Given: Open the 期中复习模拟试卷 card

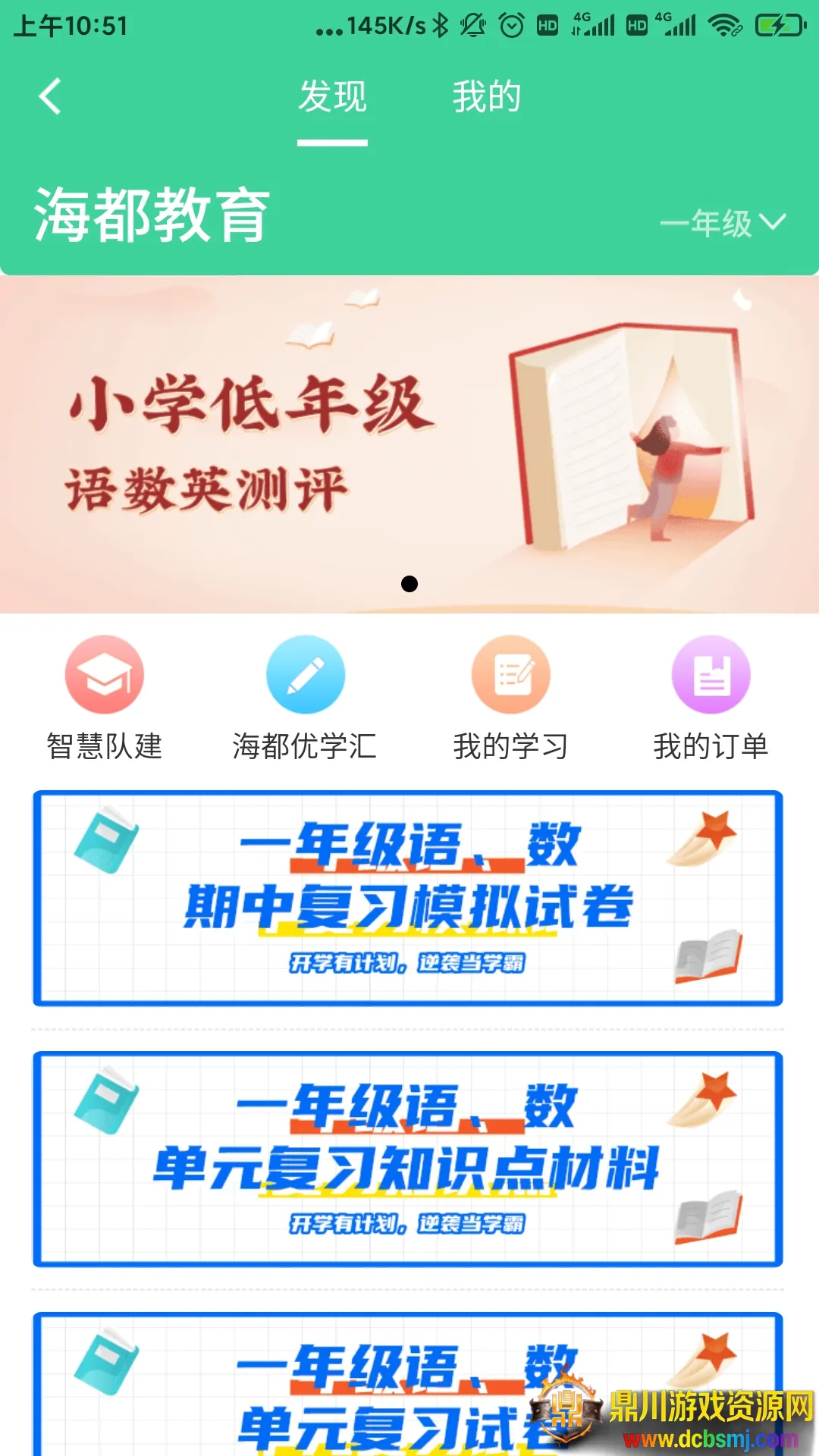Looking at the screenshot, I should 408,899.
